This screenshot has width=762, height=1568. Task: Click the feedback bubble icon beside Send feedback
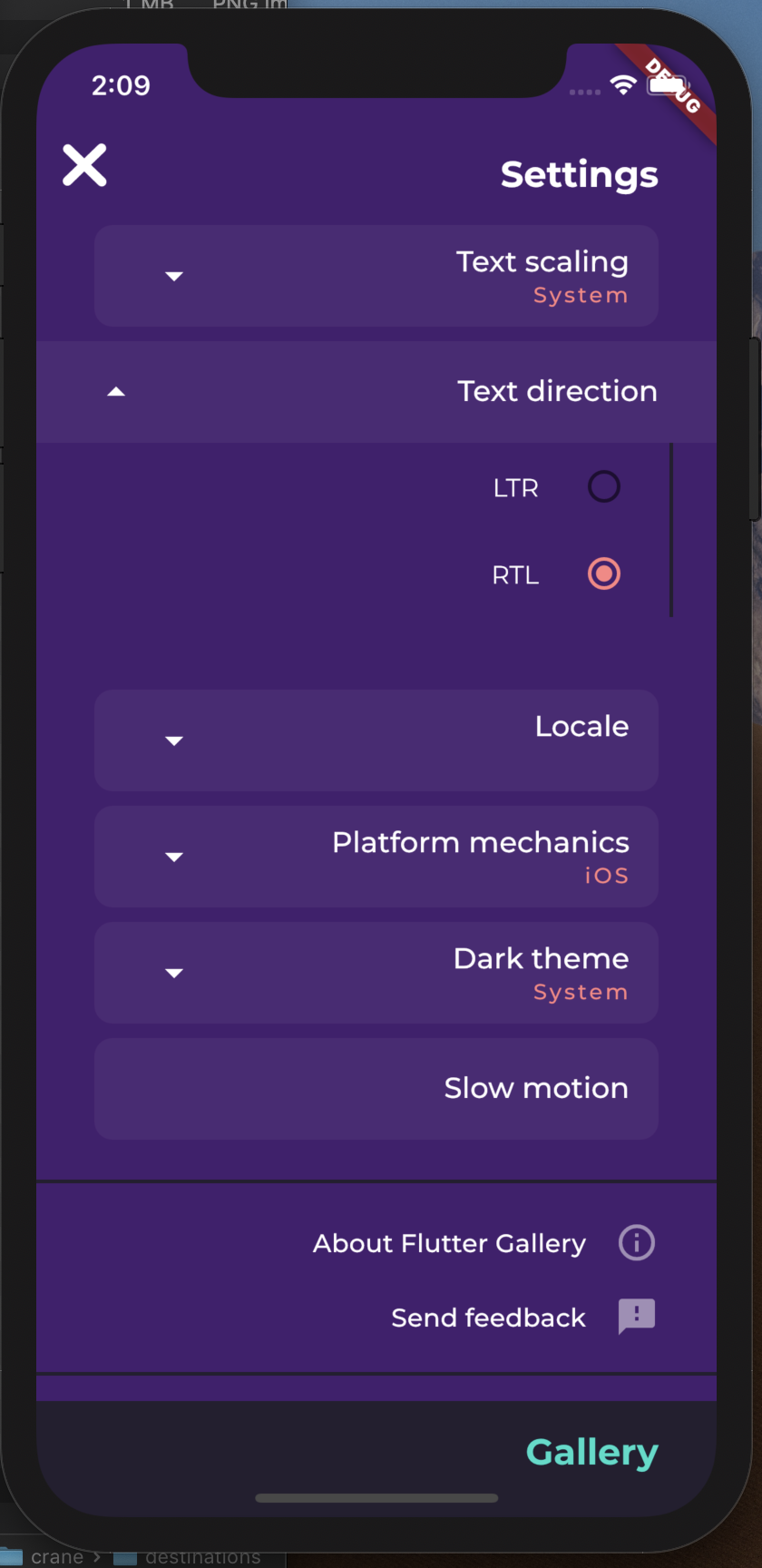[x=636, y=1317]
